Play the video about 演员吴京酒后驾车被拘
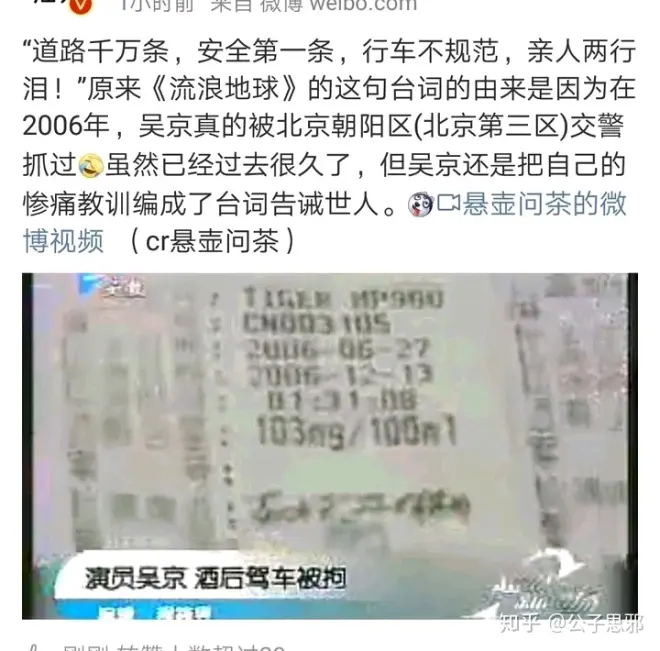 click(329, 445)
